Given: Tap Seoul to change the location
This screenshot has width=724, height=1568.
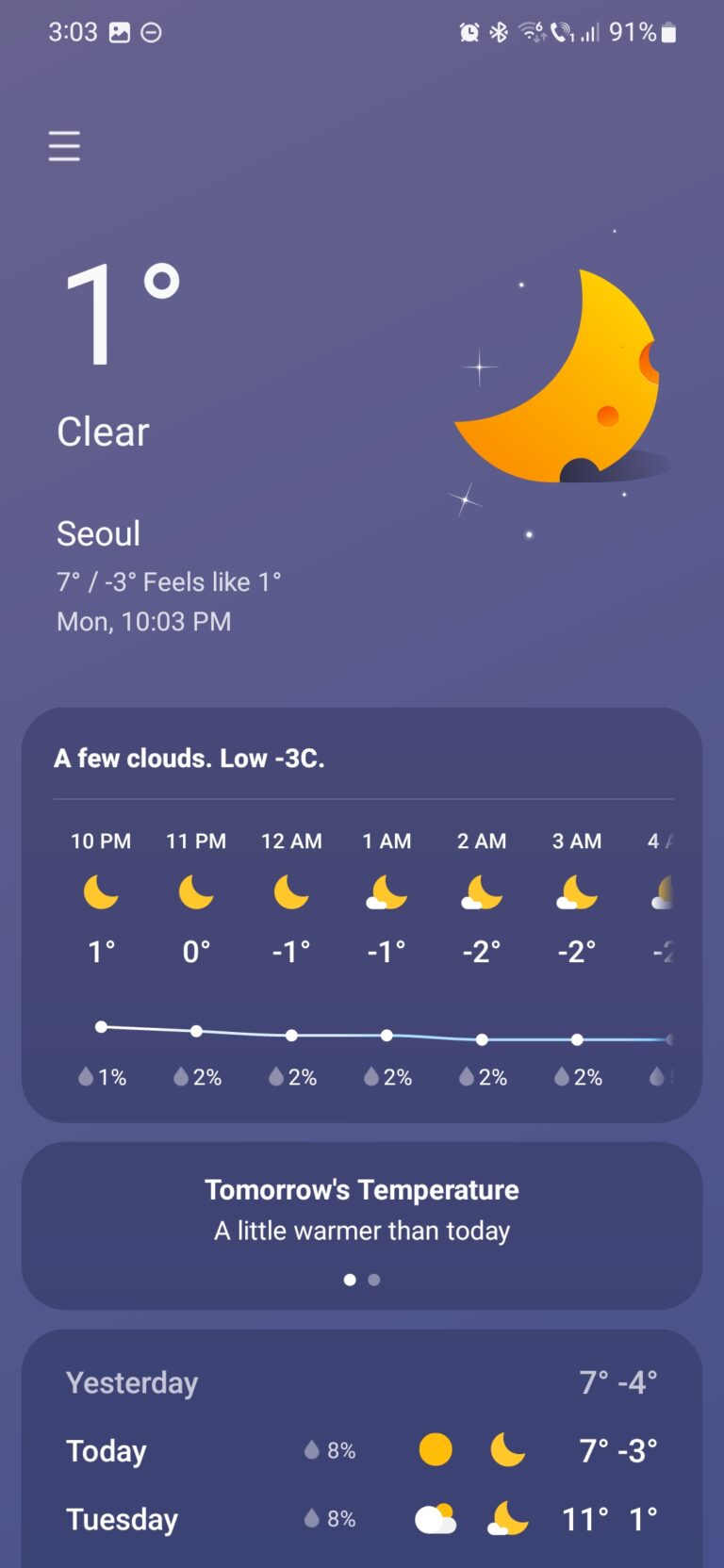Looking at the screenshot, I should coord(98,533).
